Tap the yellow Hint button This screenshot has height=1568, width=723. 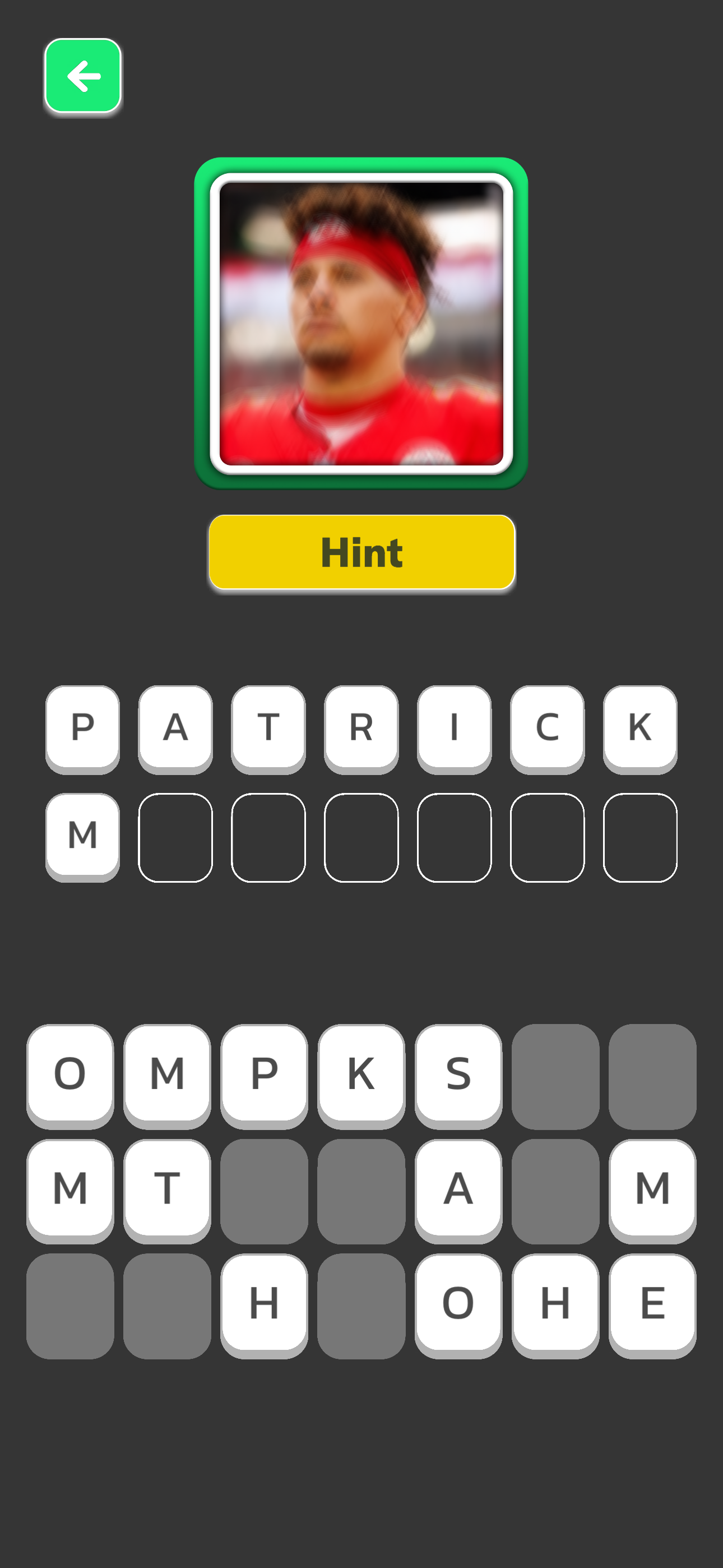[x=361, y=552]
